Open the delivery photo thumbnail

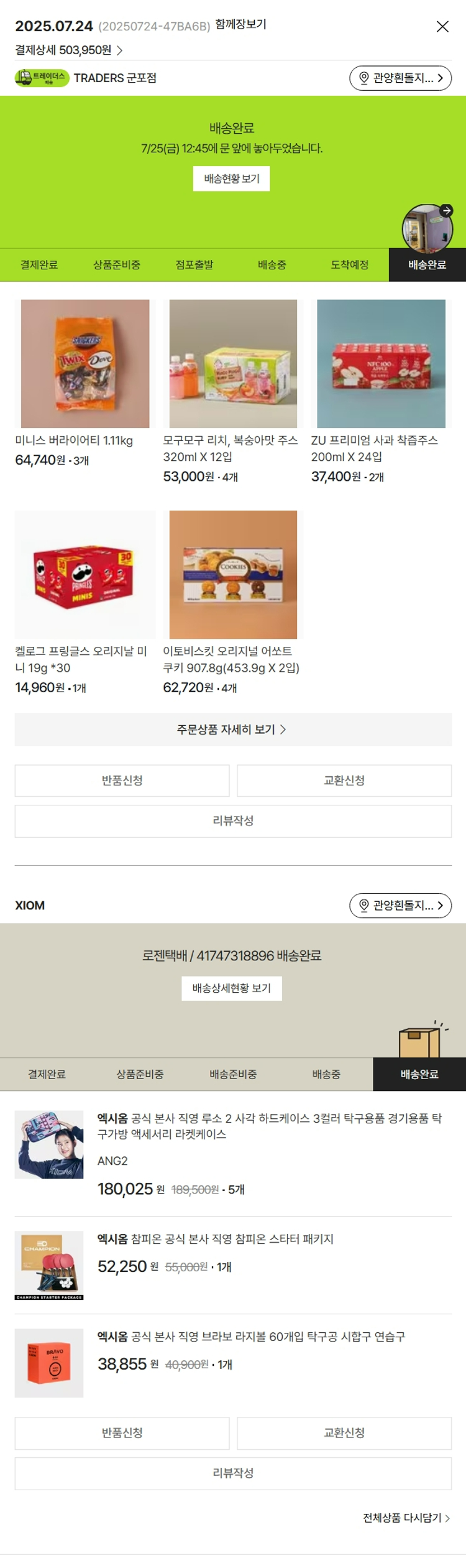pyautogui.click(x=427, y=228)
